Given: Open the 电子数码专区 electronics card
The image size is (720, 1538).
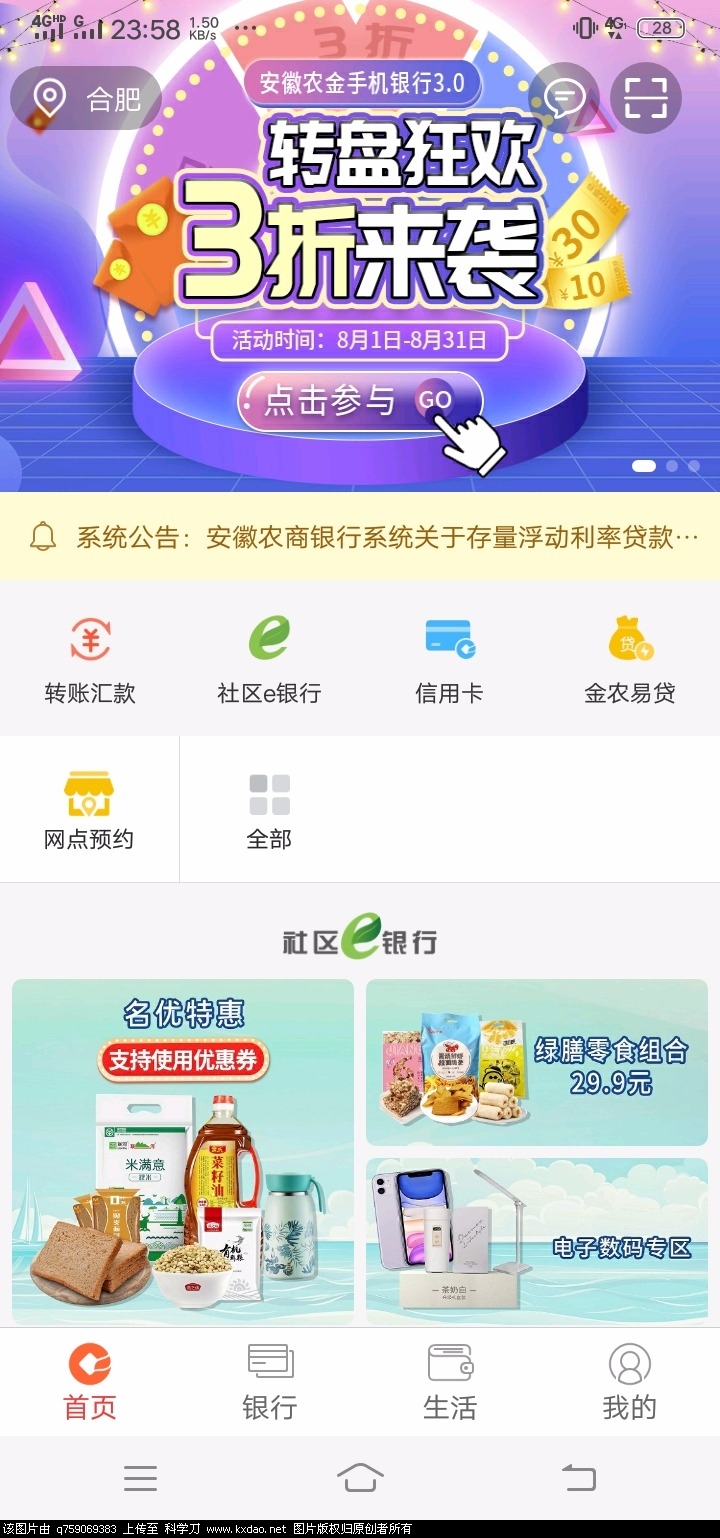Looking at the screenshot, I should click(537, 1240).
